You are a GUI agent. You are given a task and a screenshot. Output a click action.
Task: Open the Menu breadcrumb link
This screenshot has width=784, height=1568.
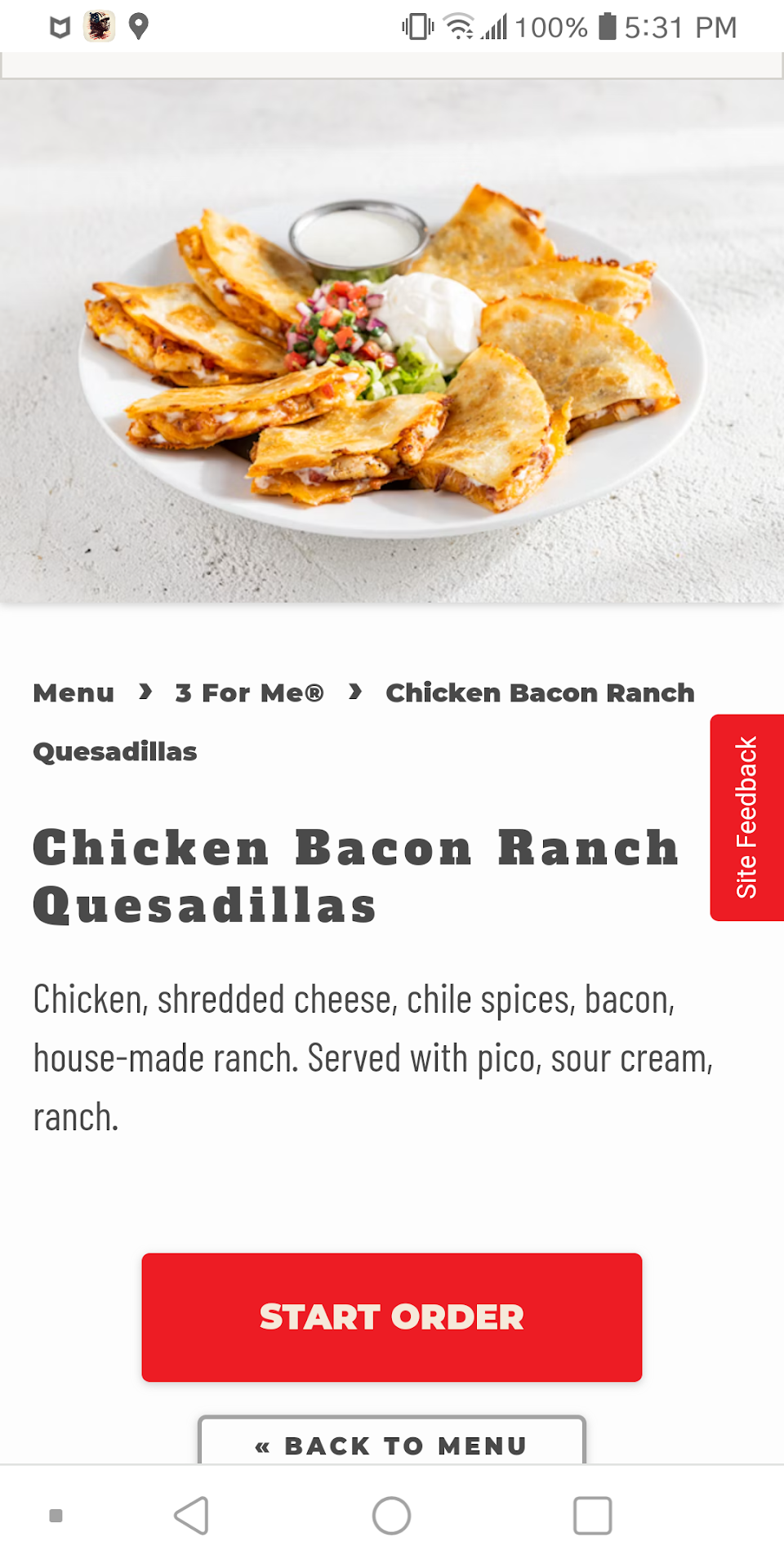click(73, 693)
